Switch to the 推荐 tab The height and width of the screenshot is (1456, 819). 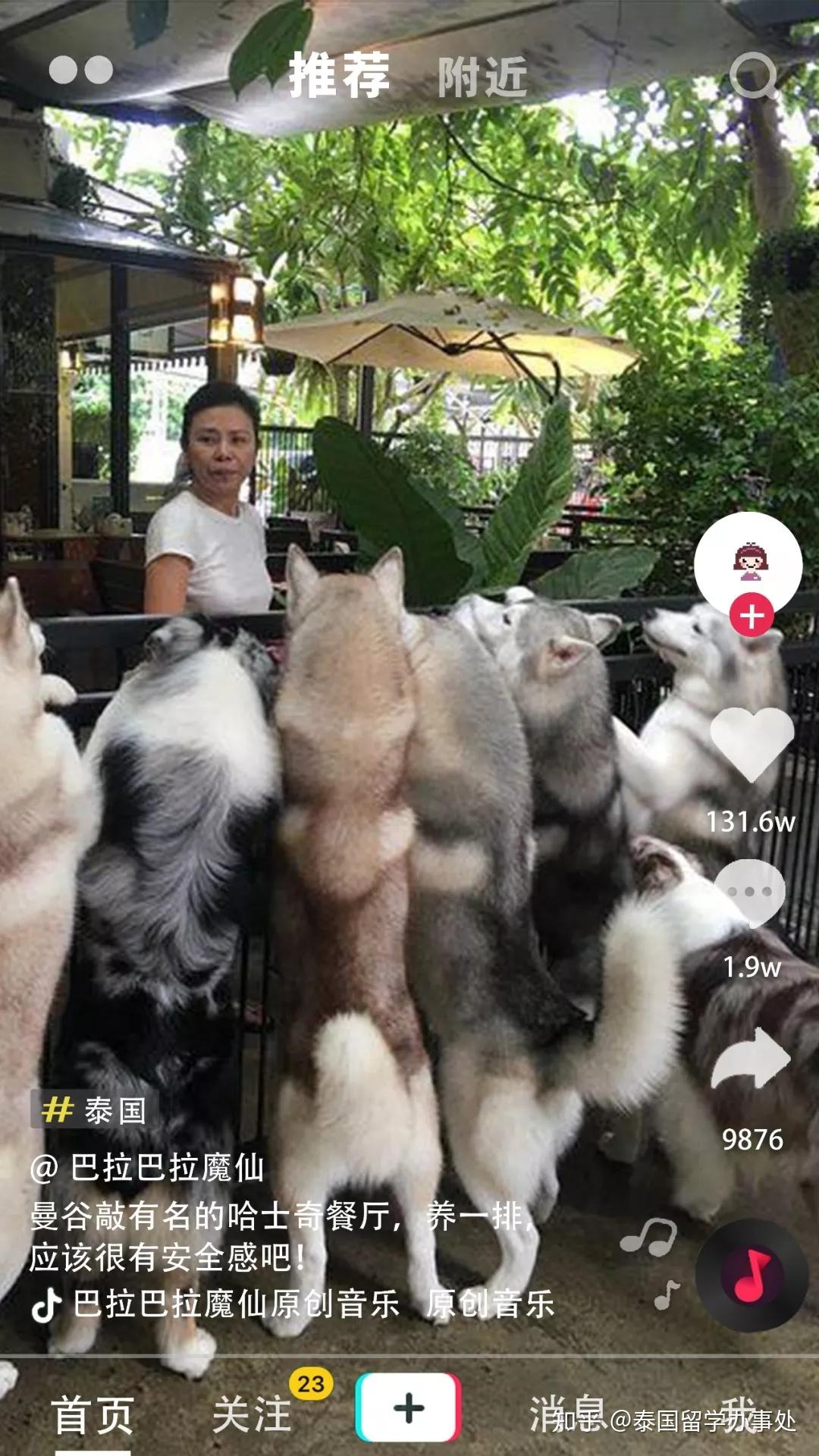[339, 76]
